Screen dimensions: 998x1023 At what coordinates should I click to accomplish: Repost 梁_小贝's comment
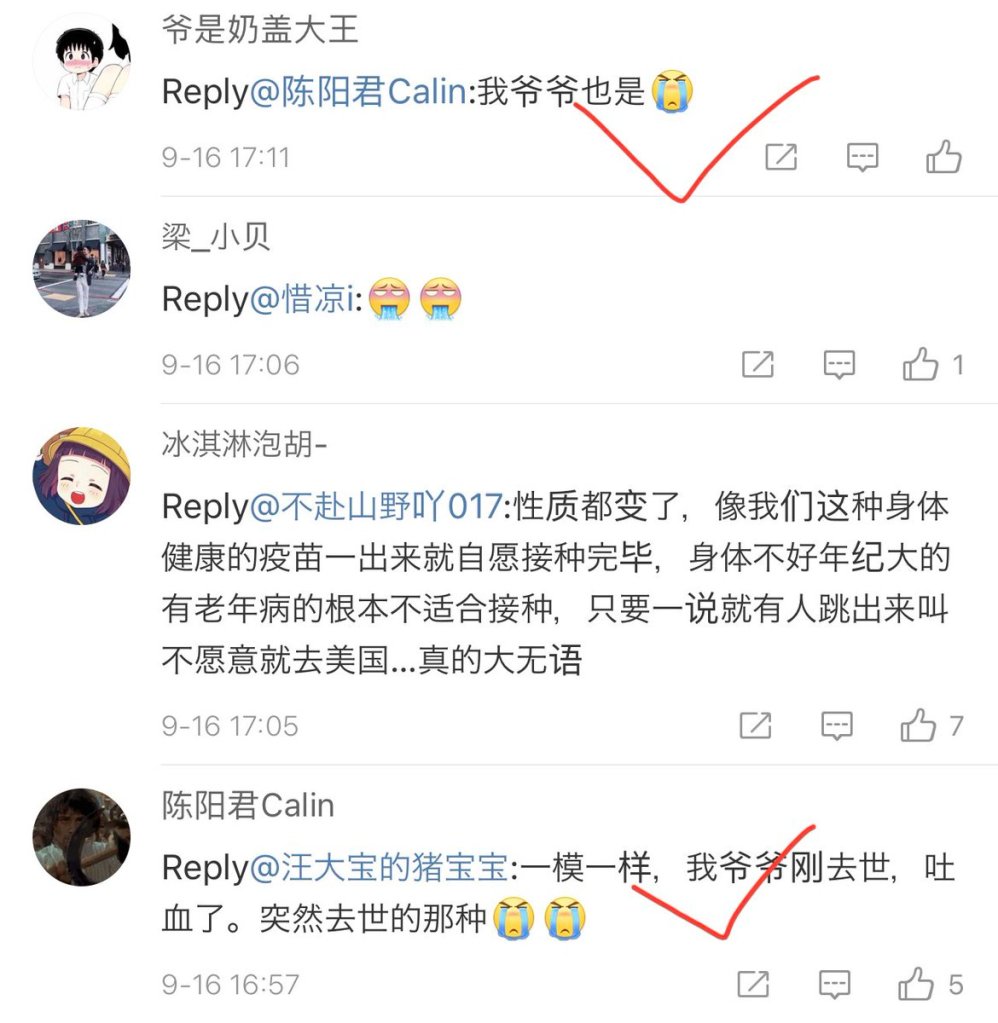tap(758, 365)
